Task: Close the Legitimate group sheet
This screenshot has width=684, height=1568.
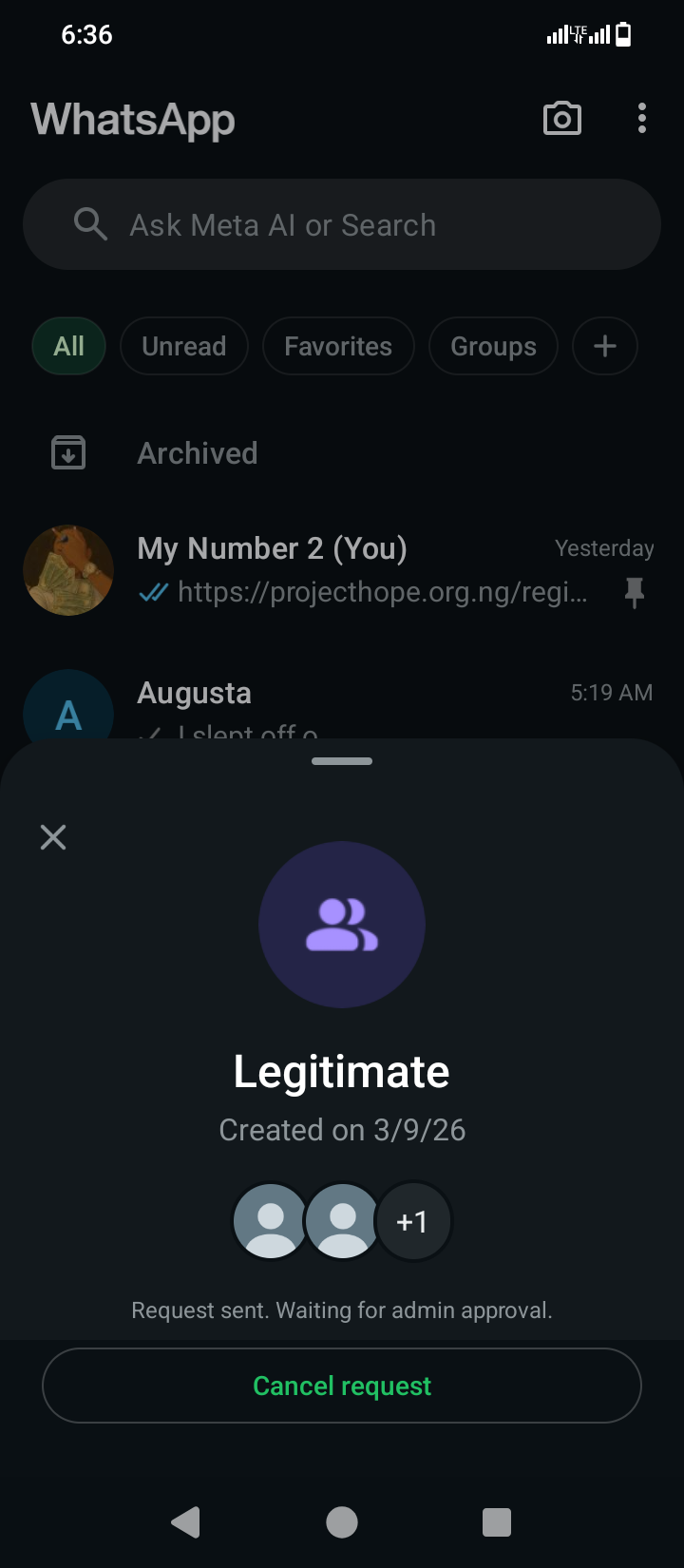Action: (53, 837)
